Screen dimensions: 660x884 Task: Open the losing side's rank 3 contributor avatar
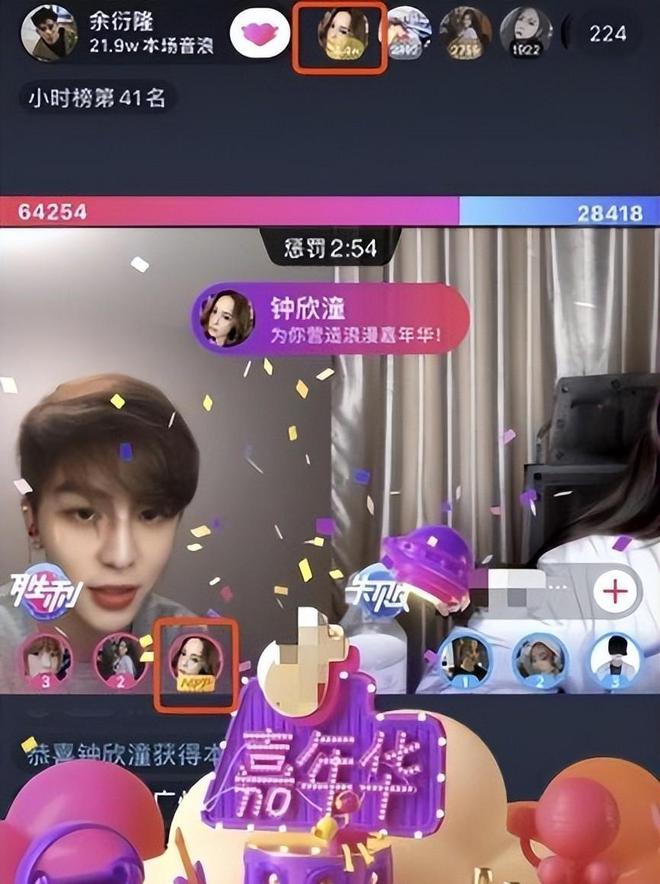coord(614,660)
